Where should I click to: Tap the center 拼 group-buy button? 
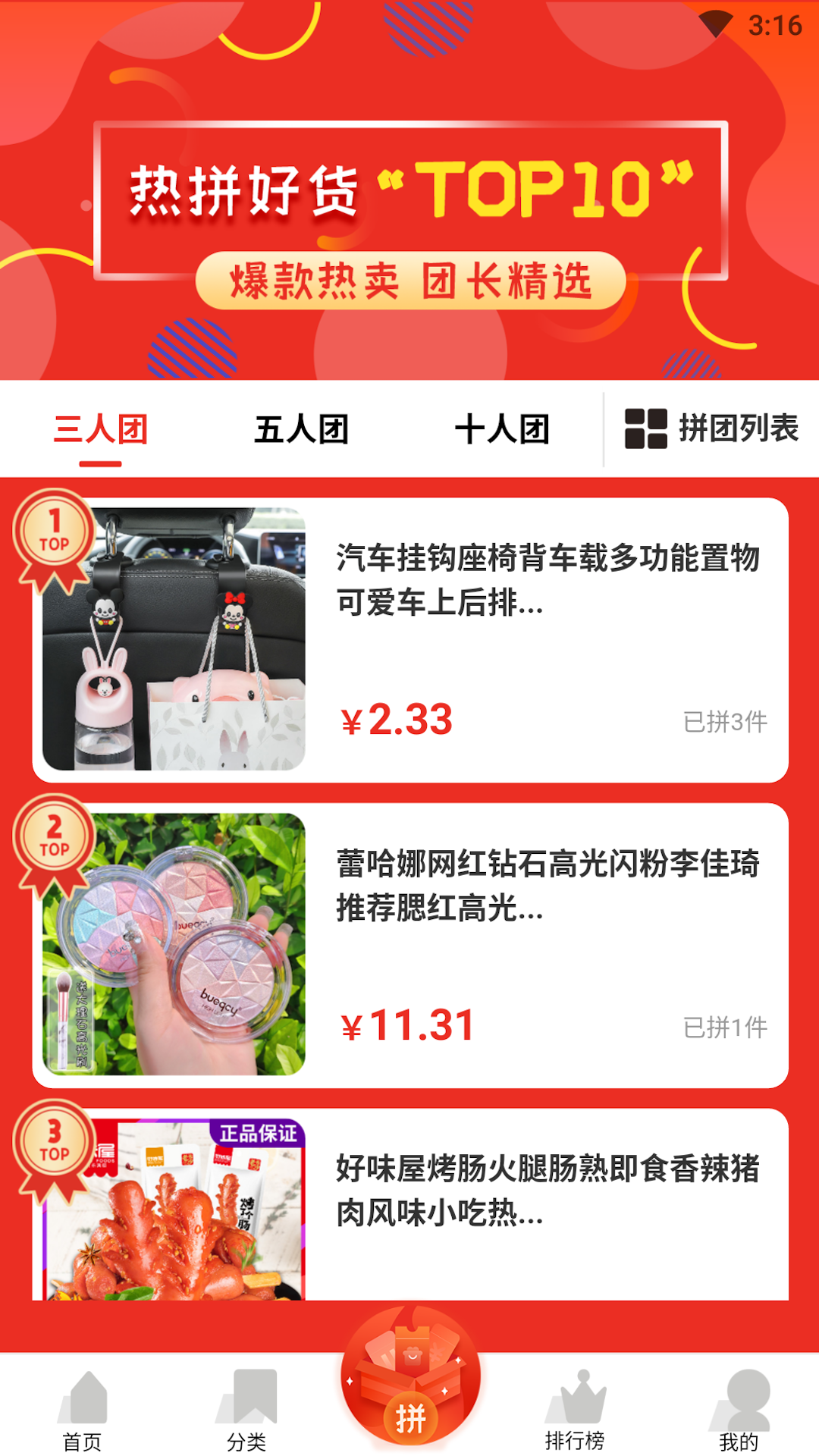click(x=410, y=1376)
